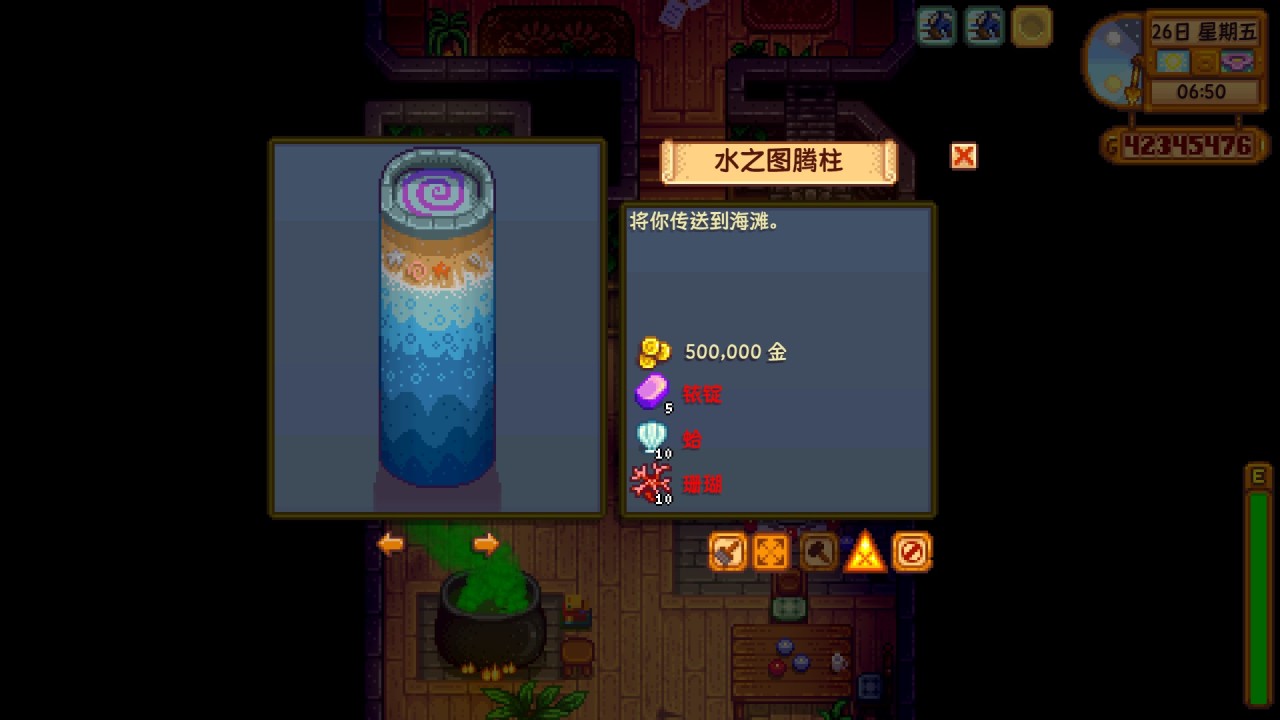Show the previous building blueprint
The image size is (1280, 720).
[391, 544]
